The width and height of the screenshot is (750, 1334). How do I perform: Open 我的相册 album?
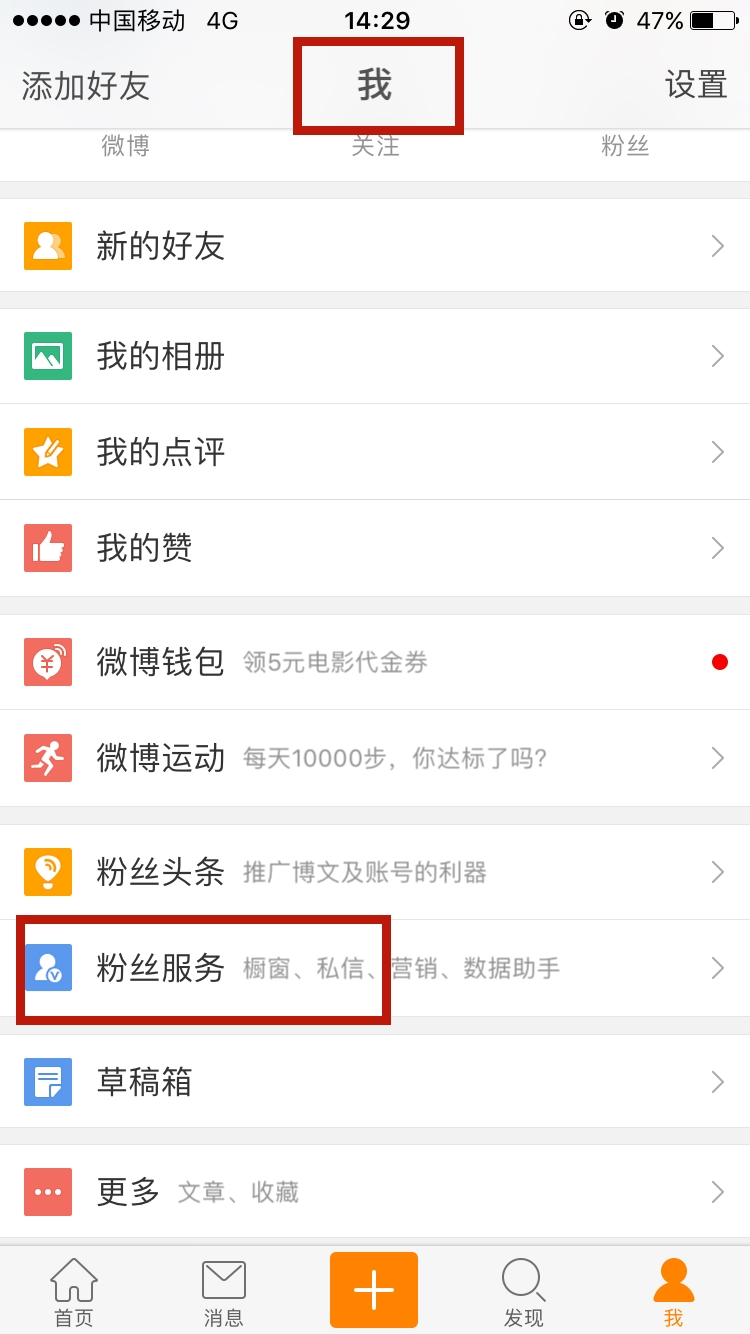[x=375, y=356]
